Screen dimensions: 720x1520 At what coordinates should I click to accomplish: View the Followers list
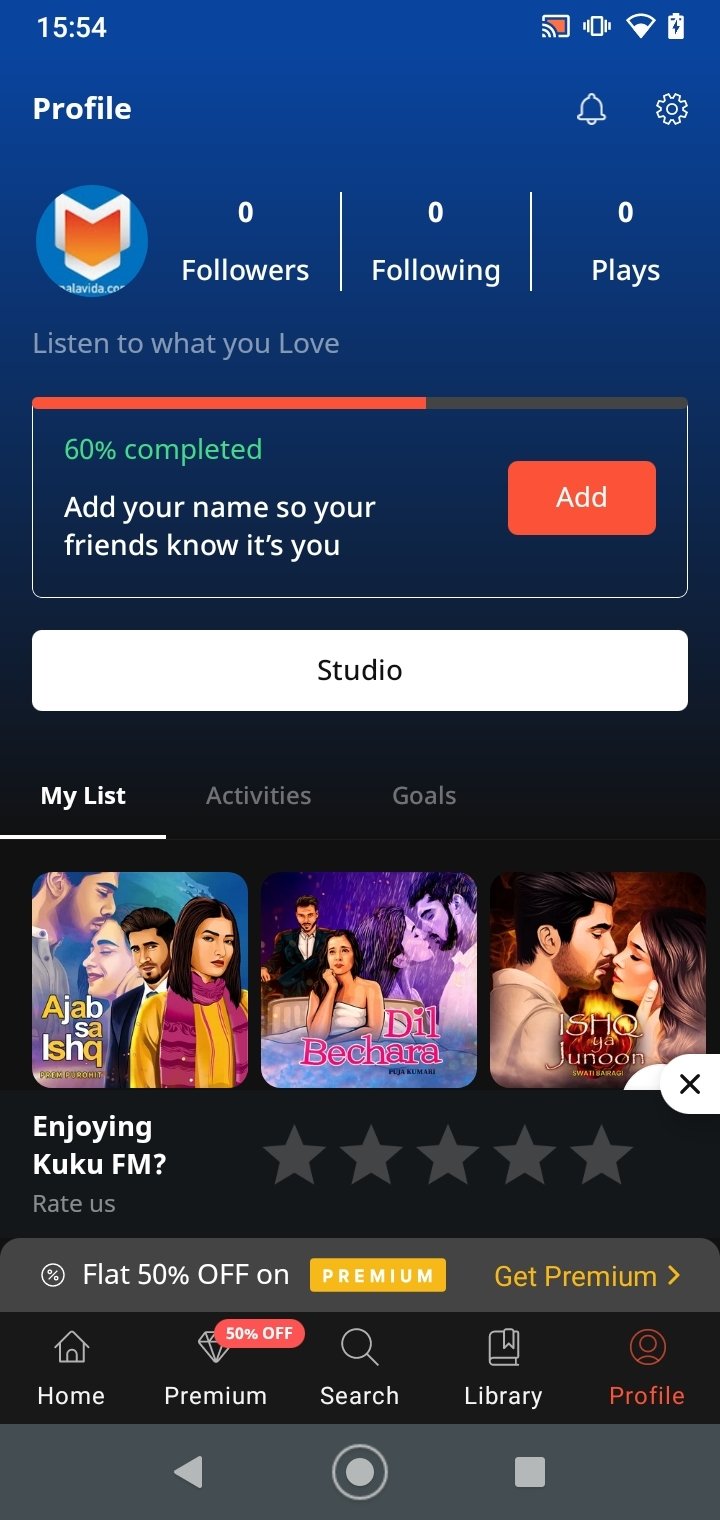click(x=245, y=241)
